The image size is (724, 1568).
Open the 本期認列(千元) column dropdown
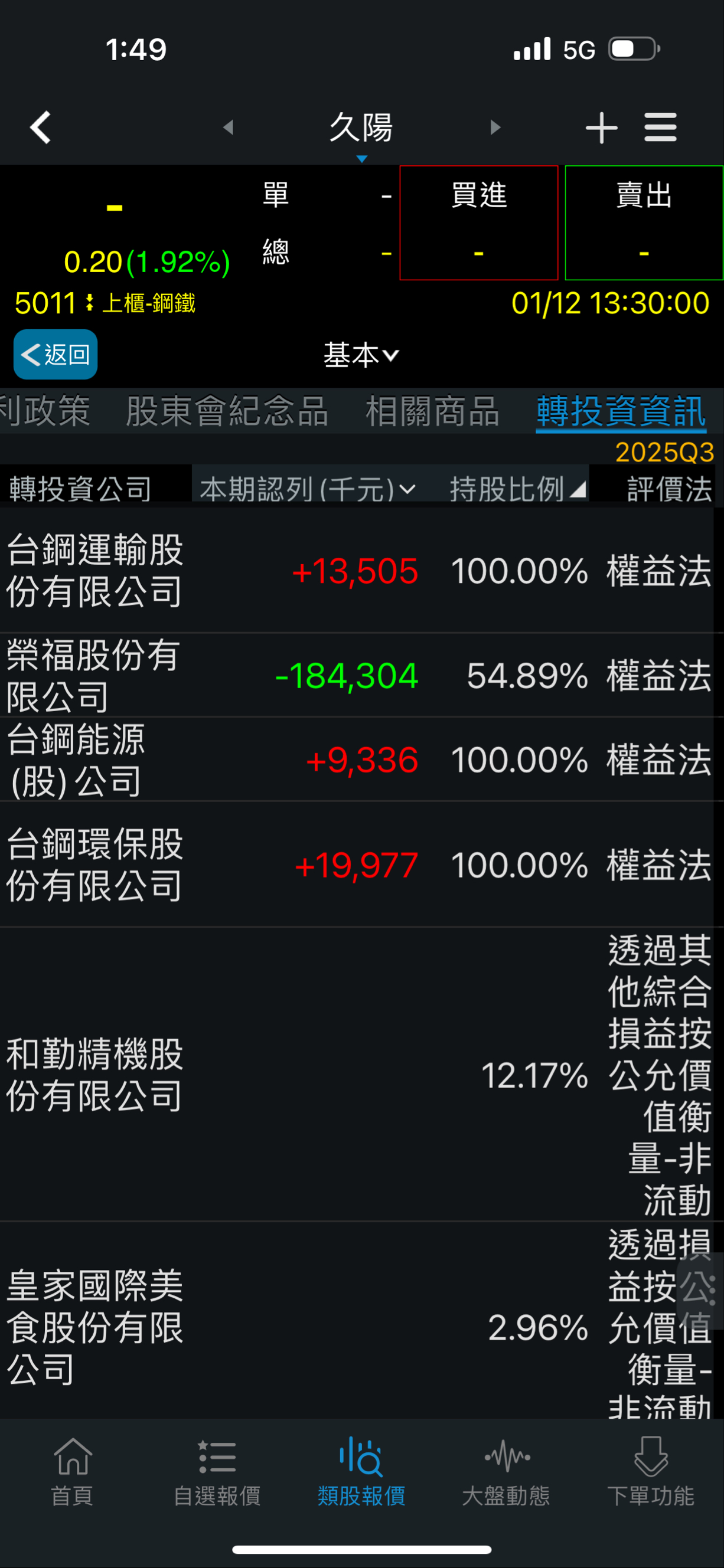point(308,488)
